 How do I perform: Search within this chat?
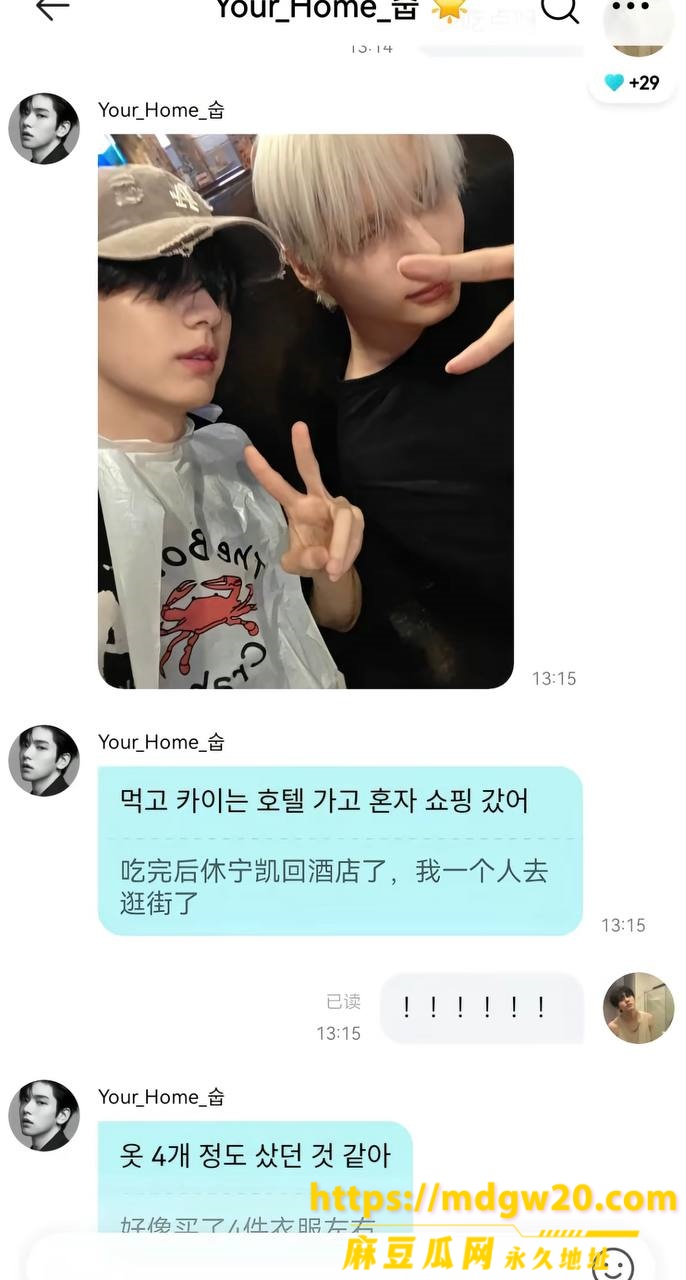pyautogui.click(x=560, y=8)
